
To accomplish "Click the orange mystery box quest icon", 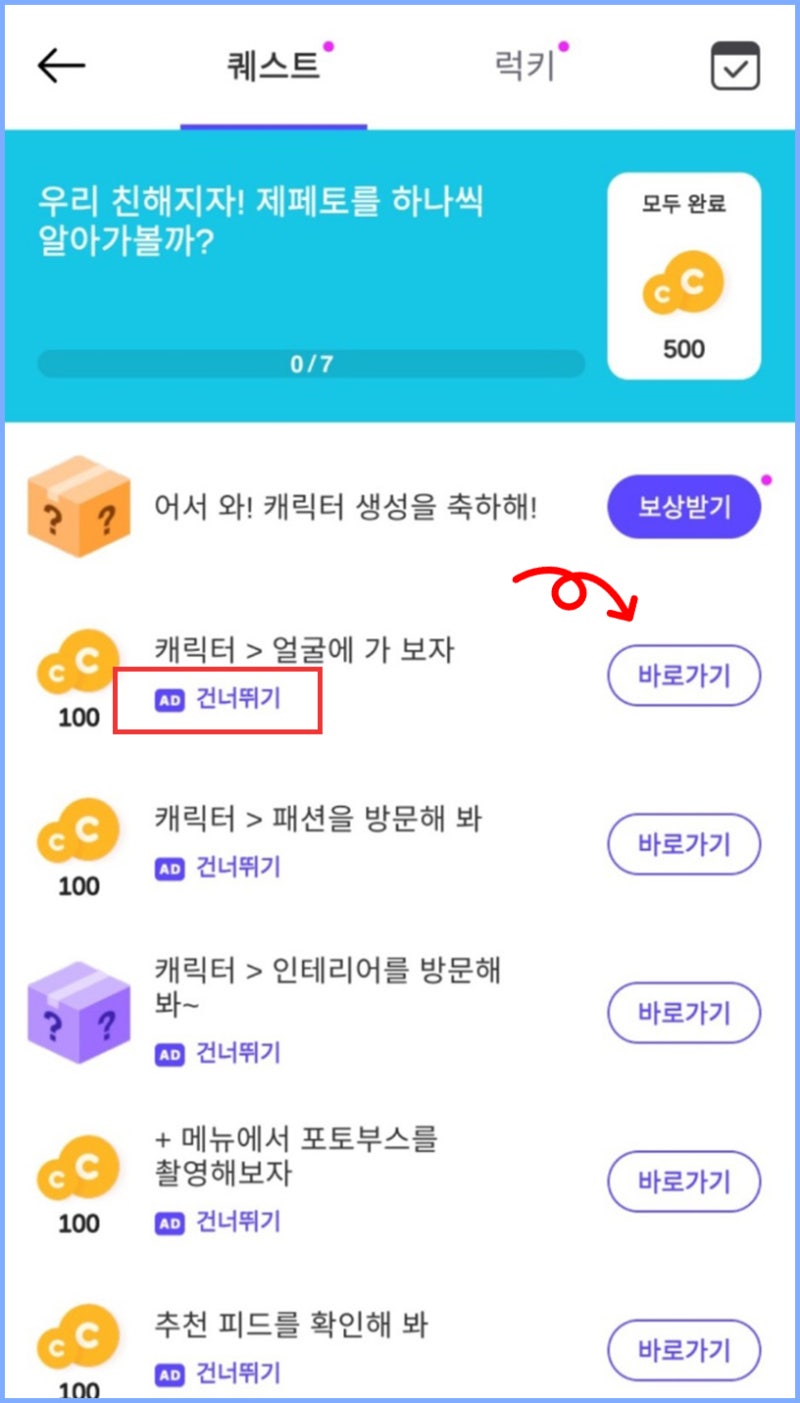I will [x=78, y=506].
